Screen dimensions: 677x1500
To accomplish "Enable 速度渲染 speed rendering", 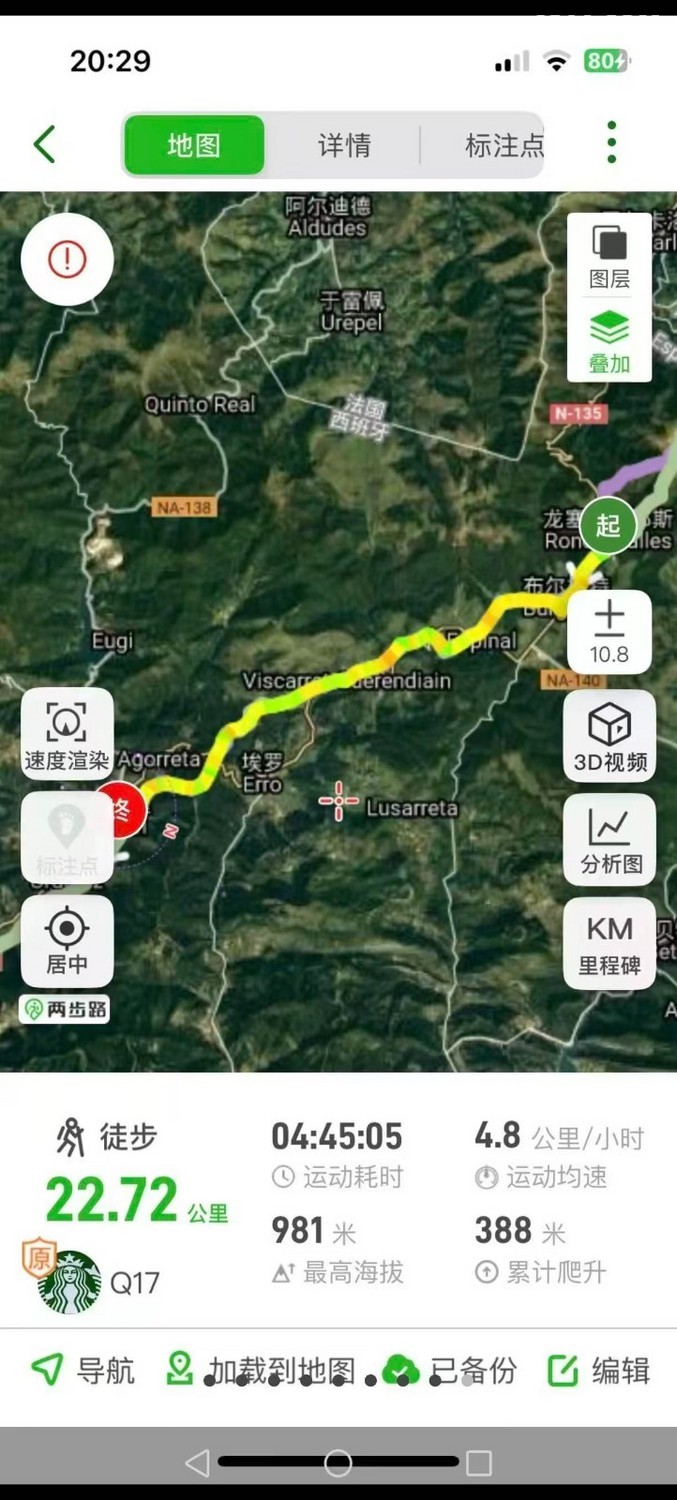I will click(67, 736).
